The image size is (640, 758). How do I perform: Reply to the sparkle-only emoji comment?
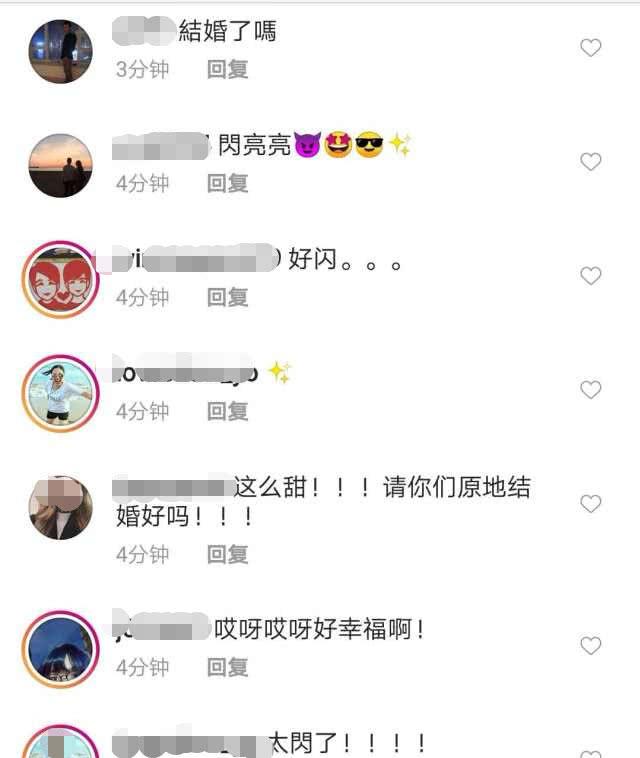[x=227, y=411]
